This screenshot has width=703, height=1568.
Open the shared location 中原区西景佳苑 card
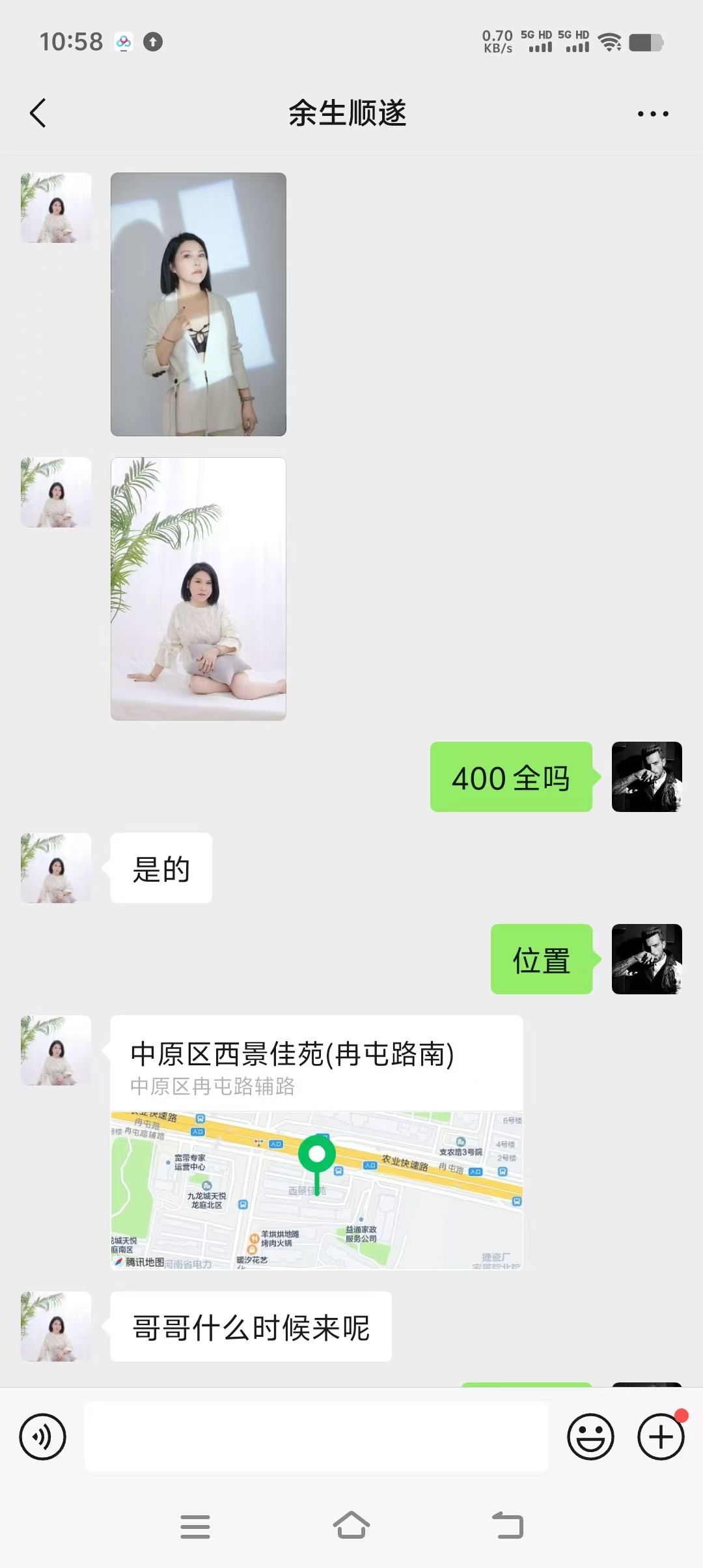click(317, 1142)
